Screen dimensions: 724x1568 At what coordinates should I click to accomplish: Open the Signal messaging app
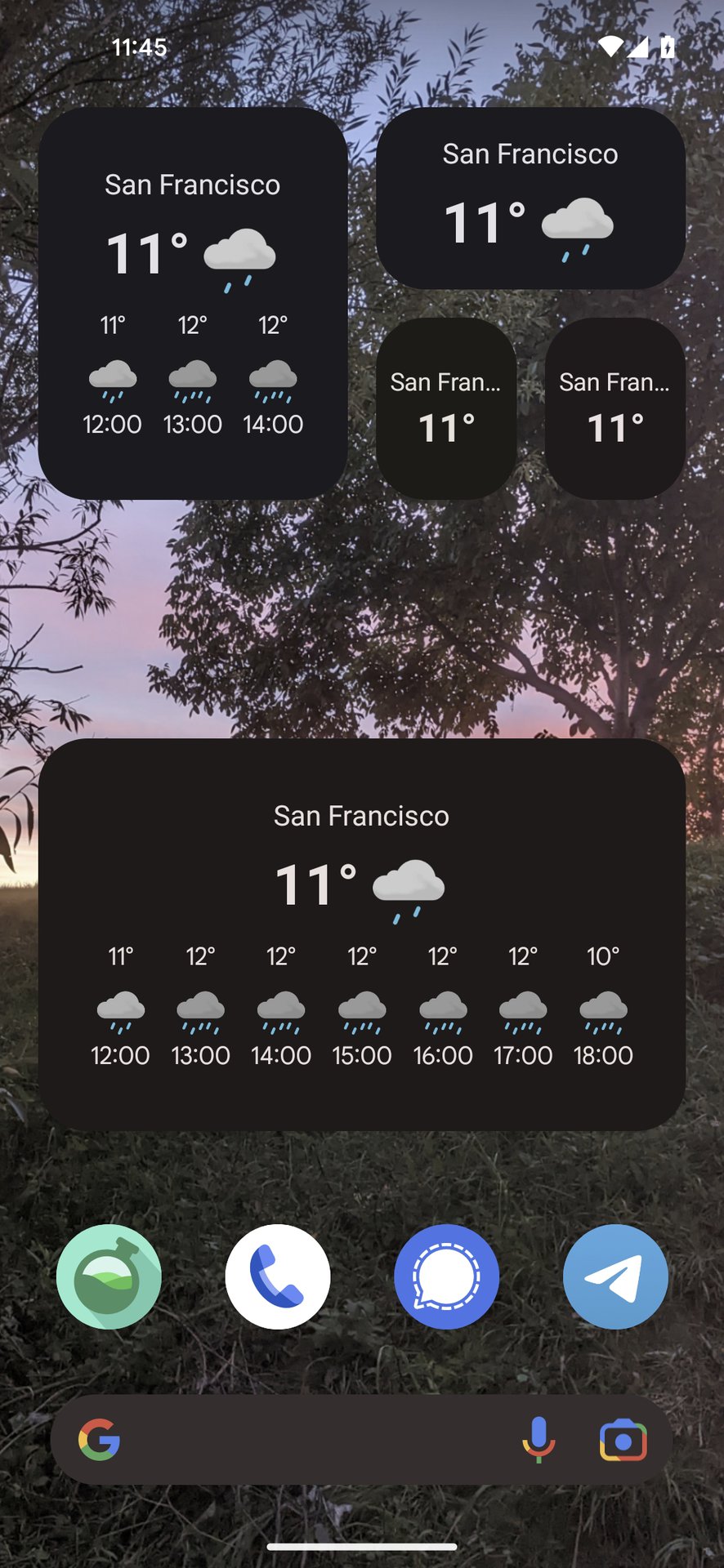tap(446, 1276)
